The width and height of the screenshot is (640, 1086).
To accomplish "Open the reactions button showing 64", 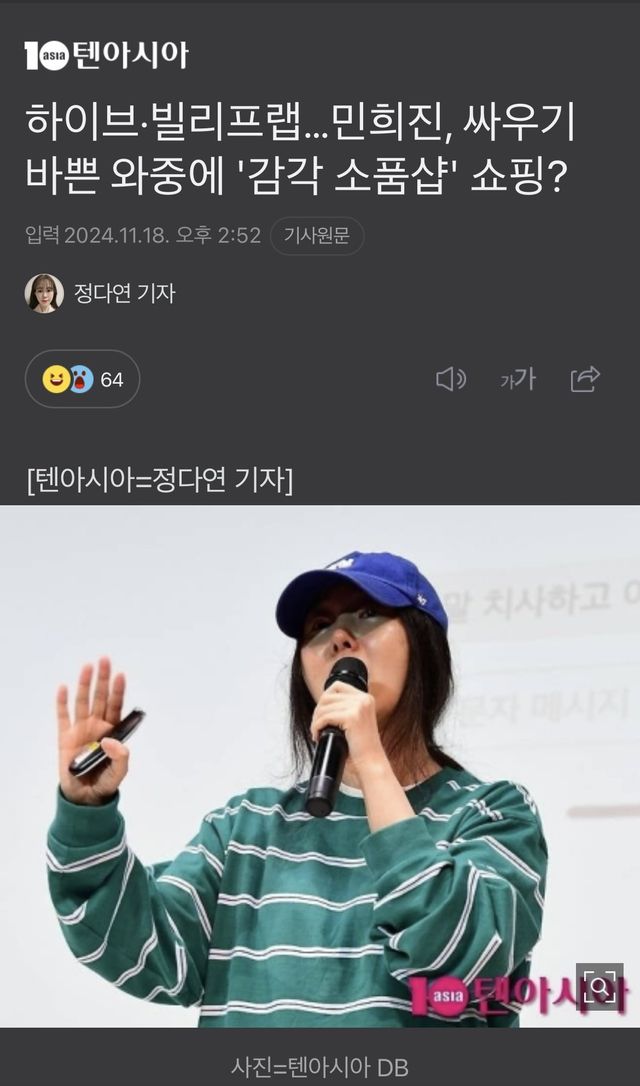I will click(x=82, y=379).
